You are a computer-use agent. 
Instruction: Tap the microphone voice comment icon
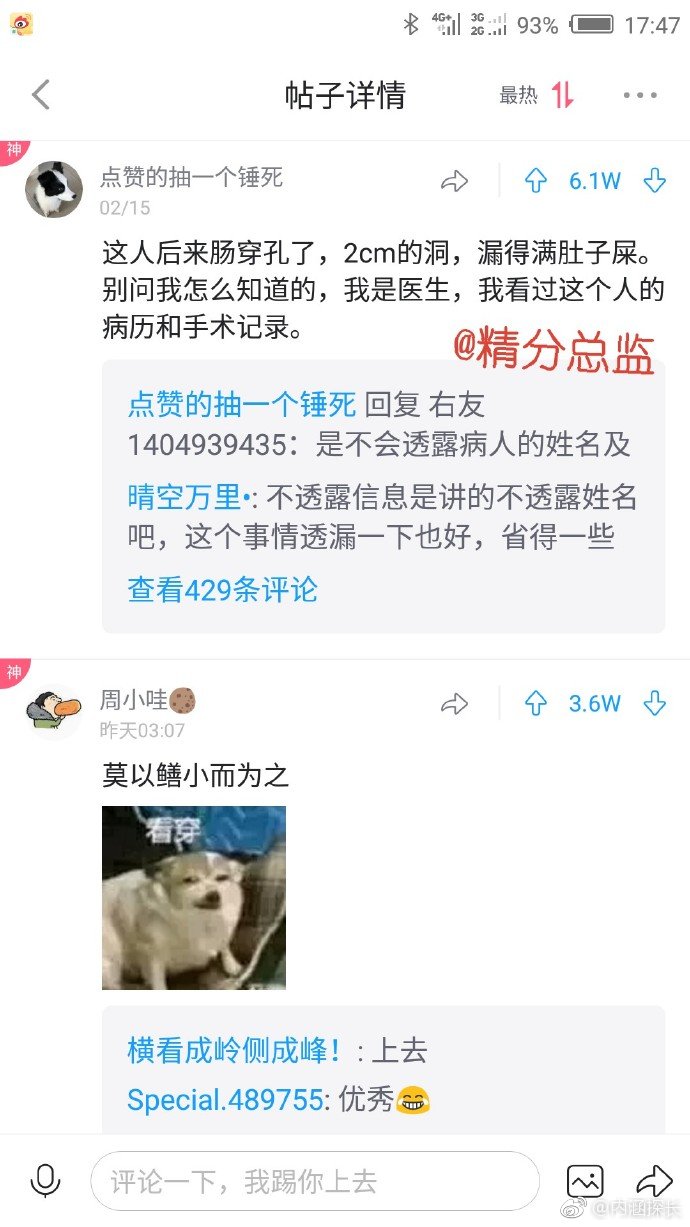tap(45, 1181)
